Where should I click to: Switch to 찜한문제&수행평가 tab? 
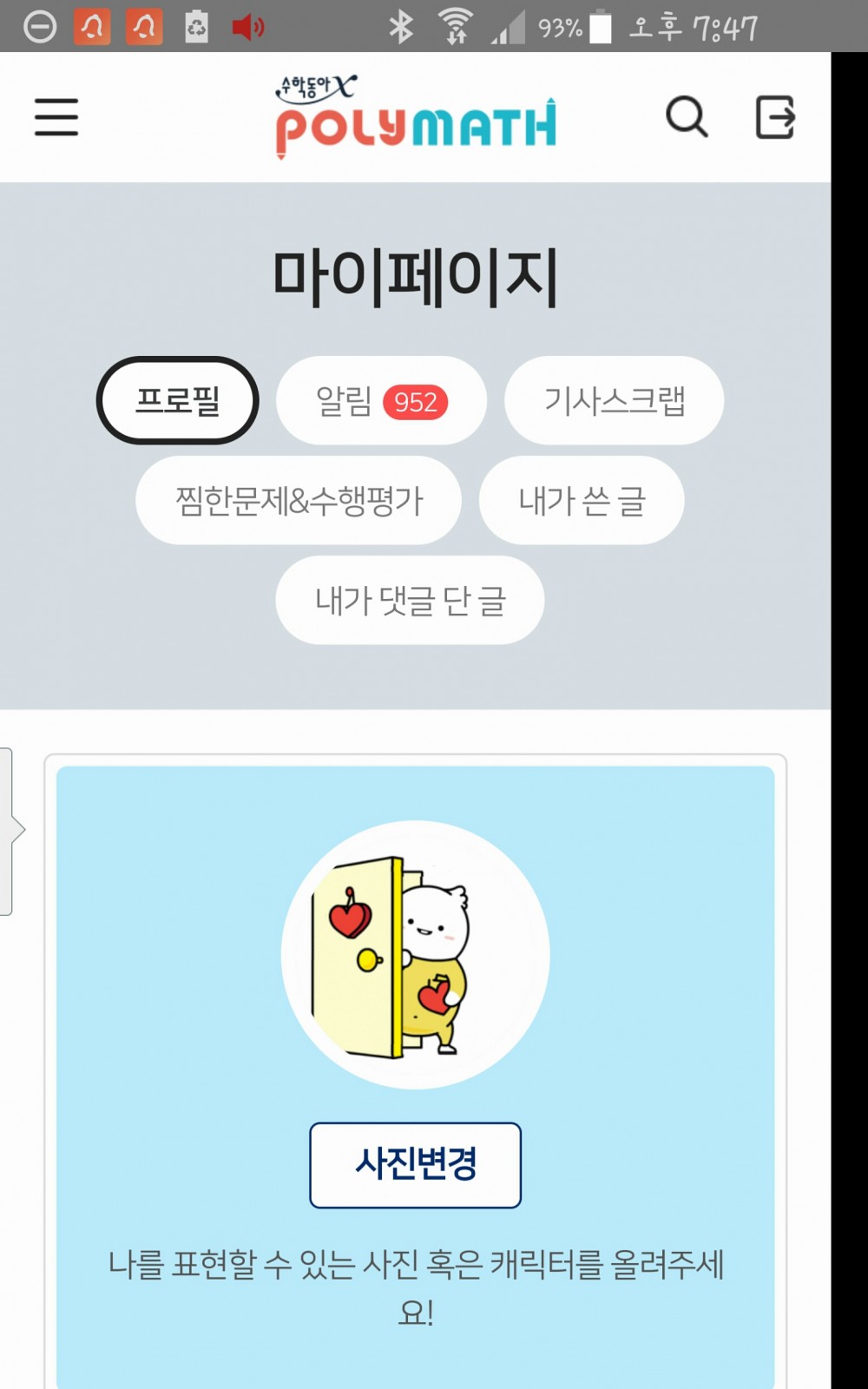point(299,501)
